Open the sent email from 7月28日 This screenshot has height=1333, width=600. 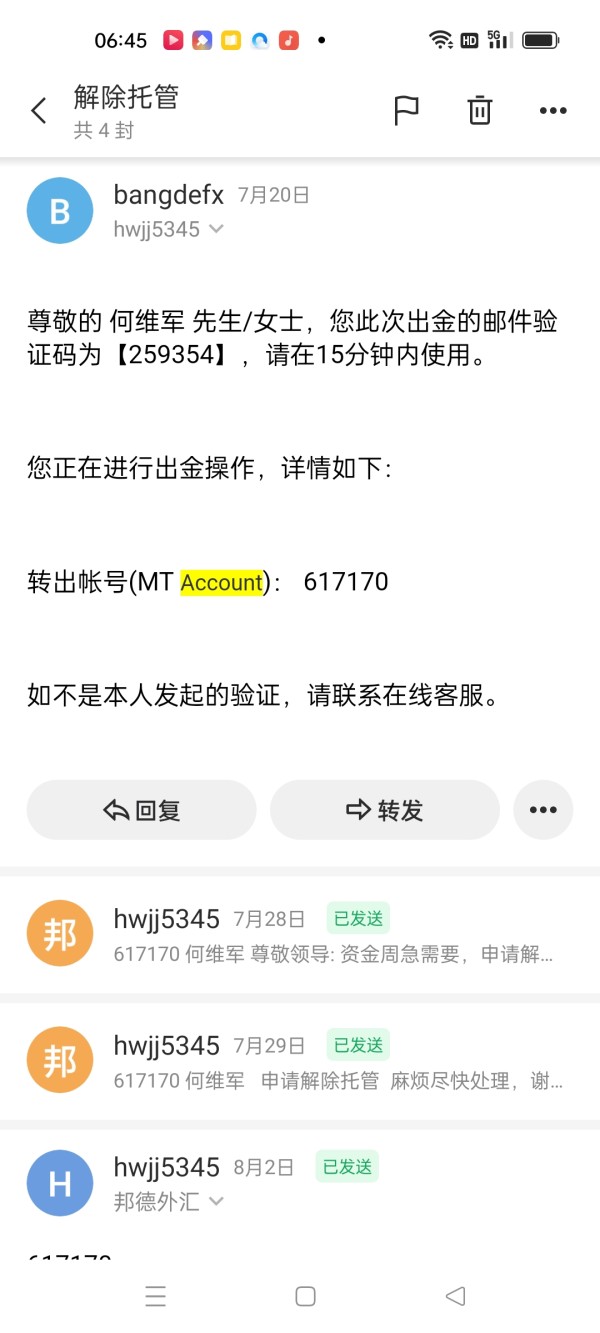coord(300,935)
